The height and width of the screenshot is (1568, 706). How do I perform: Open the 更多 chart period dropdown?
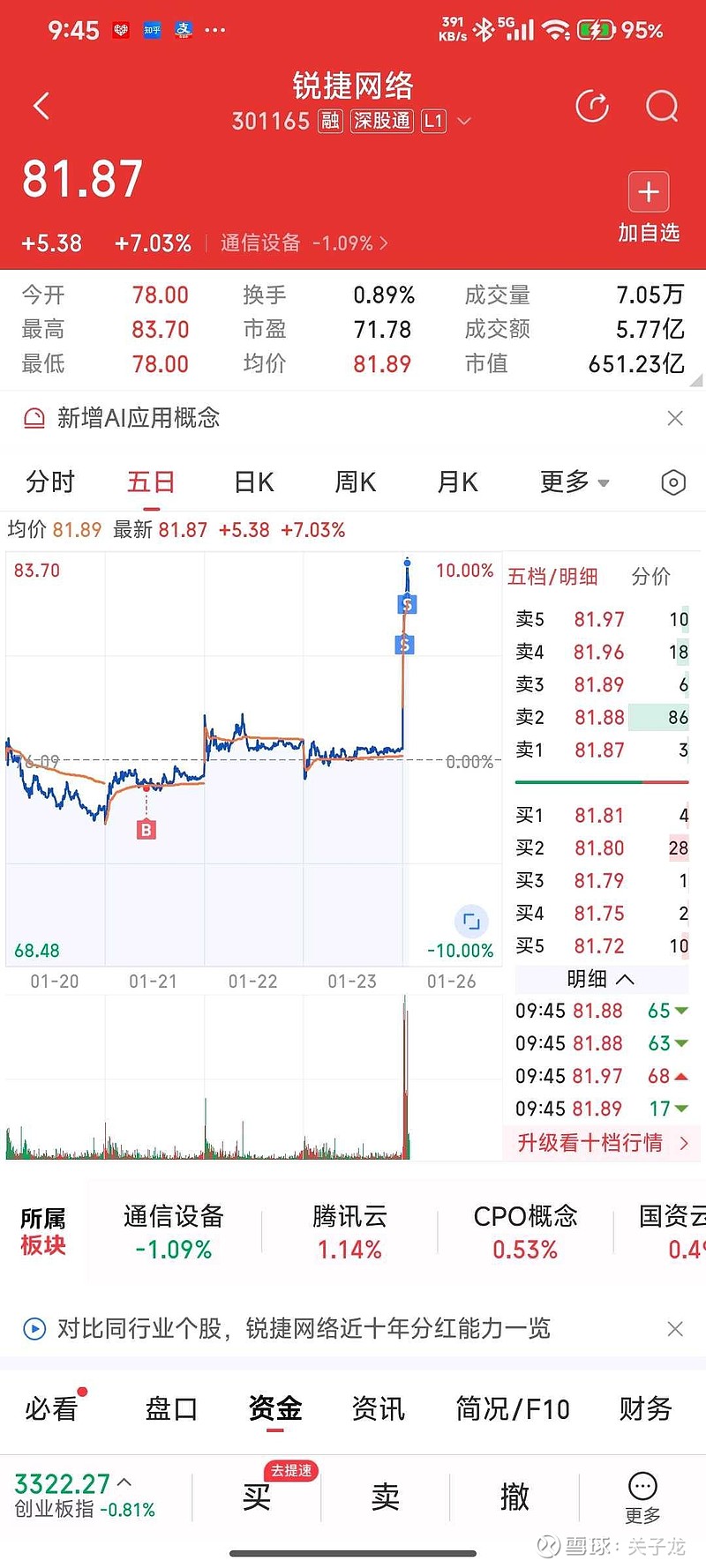coord(574,482)
